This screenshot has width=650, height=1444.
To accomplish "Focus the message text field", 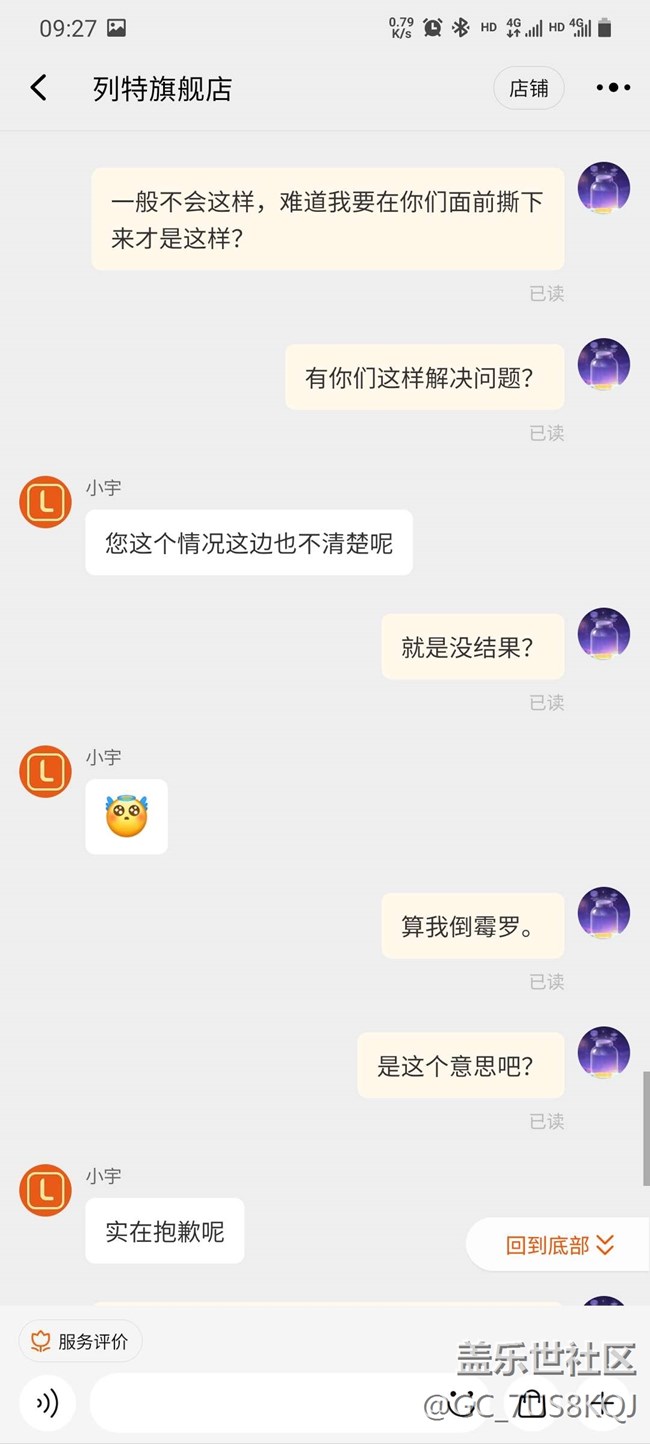I will tap(260, 1403).
